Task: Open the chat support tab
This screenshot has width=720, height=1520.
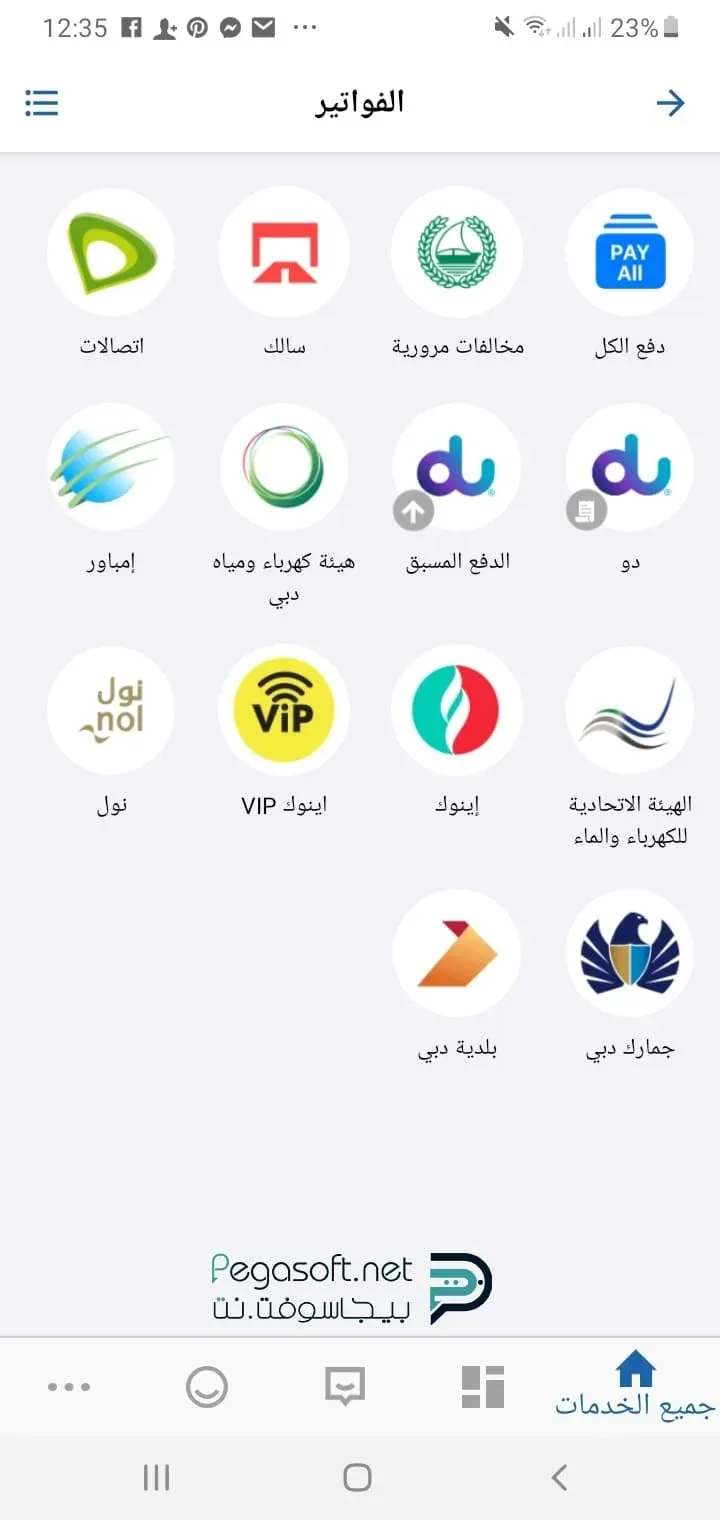Action: 345,1386
